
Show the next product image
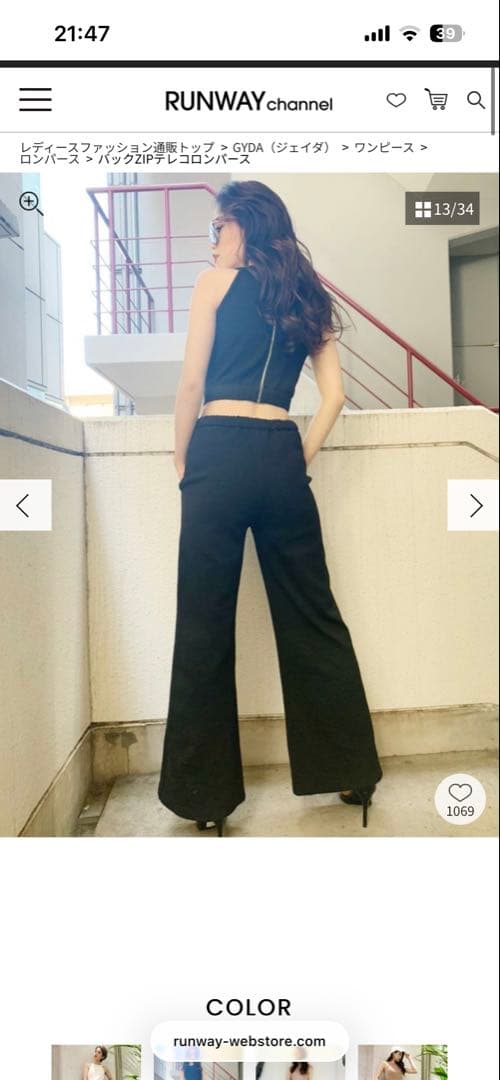pos(474,505)
